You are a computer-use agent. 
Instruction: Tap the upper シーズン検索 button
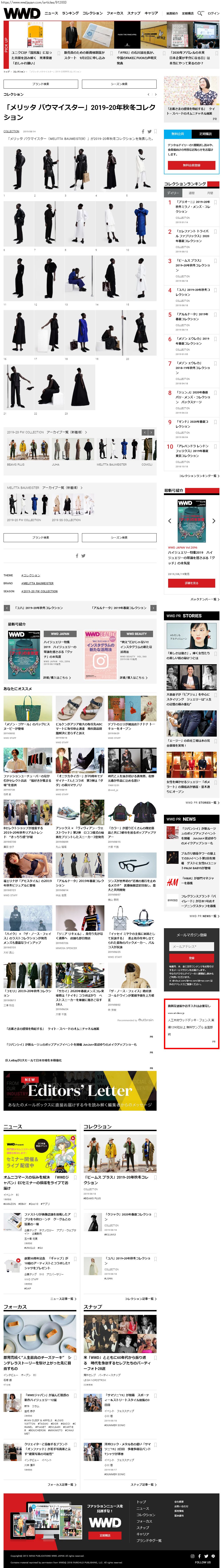coord(119,84)
